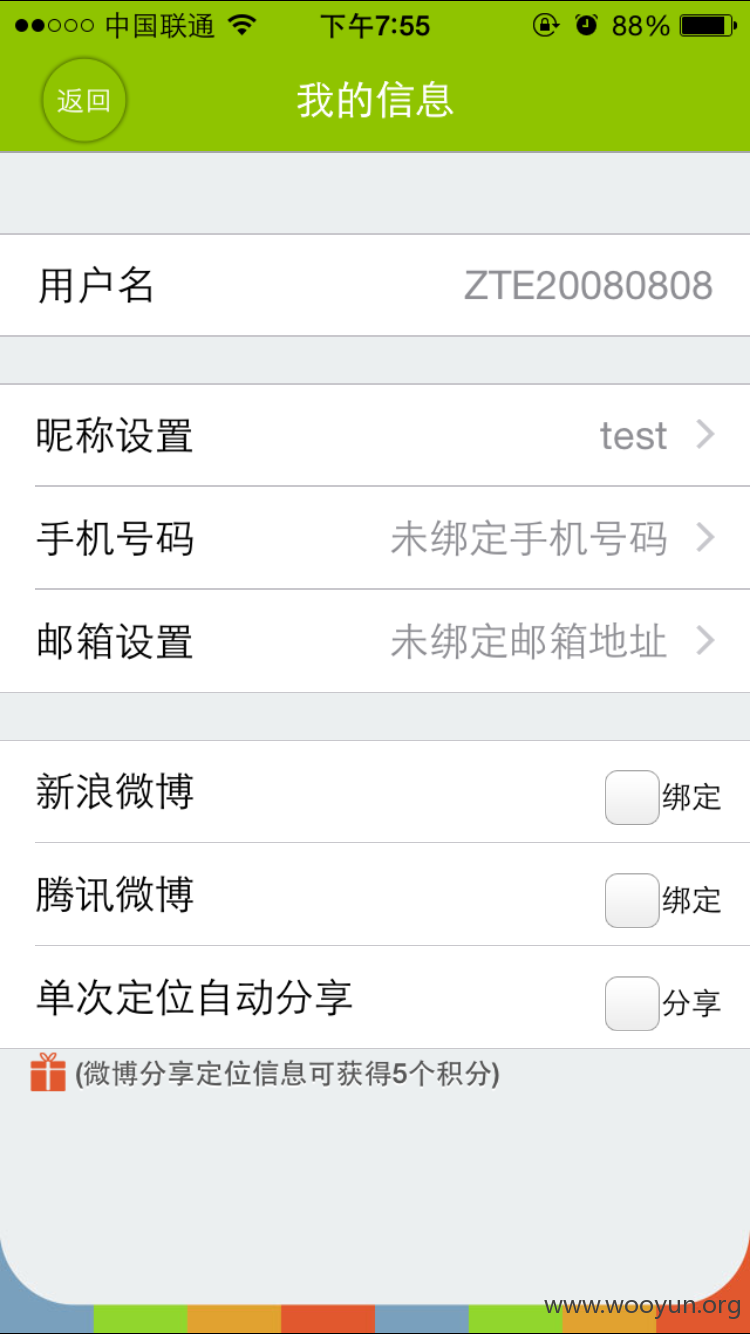
Task: Tap the 返回 back button
Action: 84,100
